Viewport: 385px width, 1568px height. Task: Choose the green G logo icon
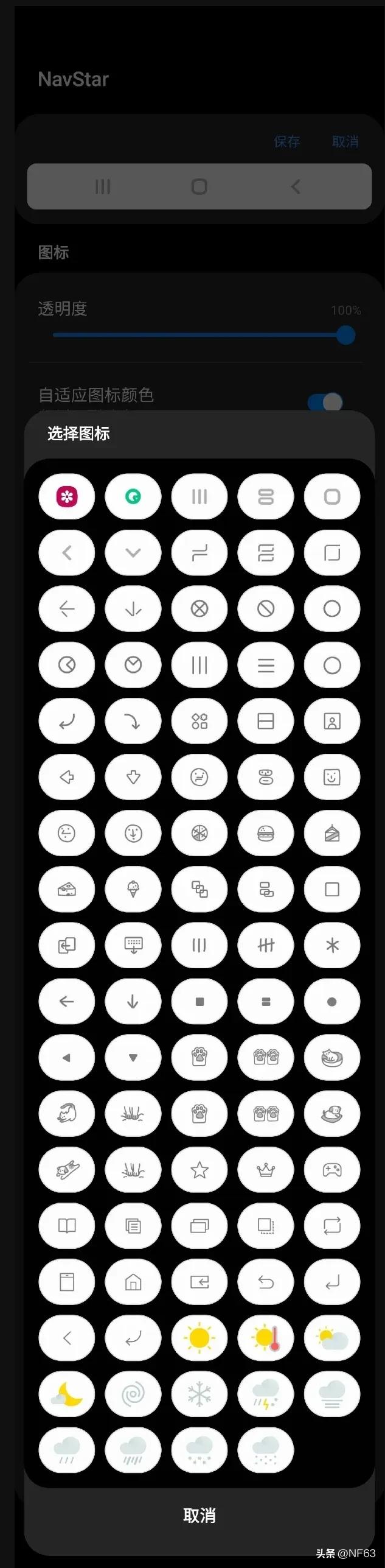[133, 497]
